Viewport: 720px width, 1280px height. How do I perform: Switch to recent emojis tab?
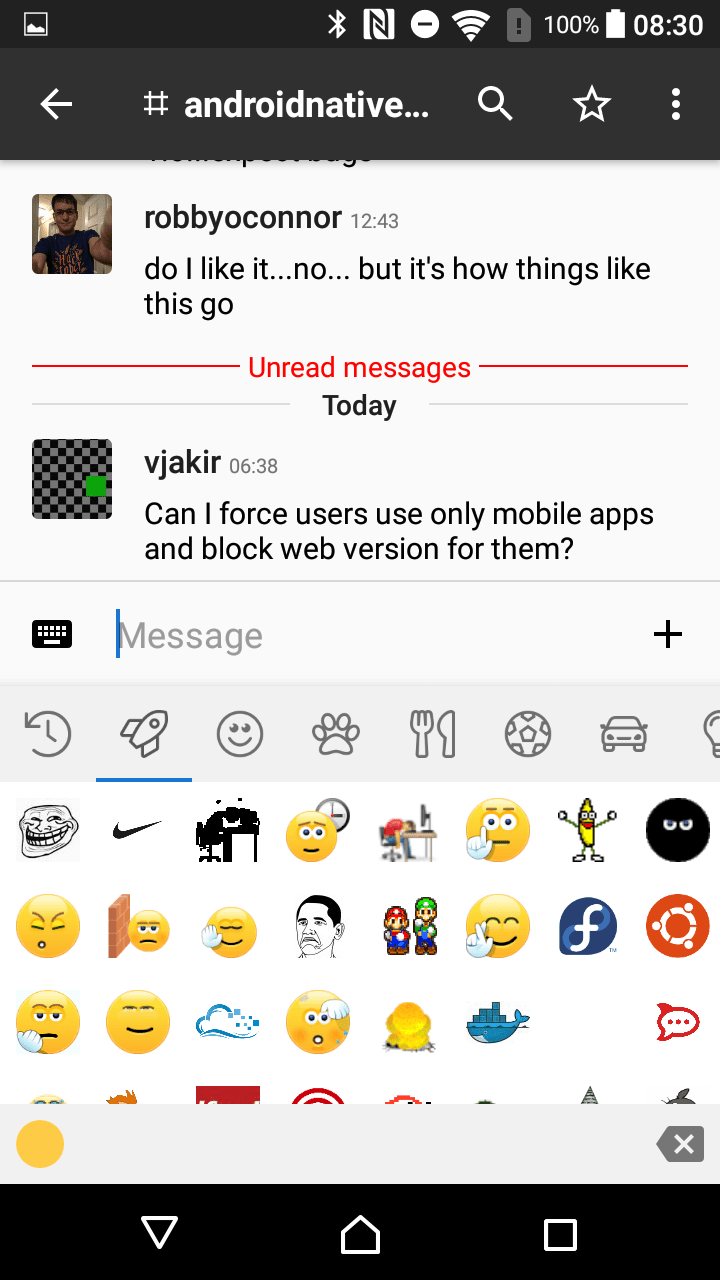[x=47, y=734]
